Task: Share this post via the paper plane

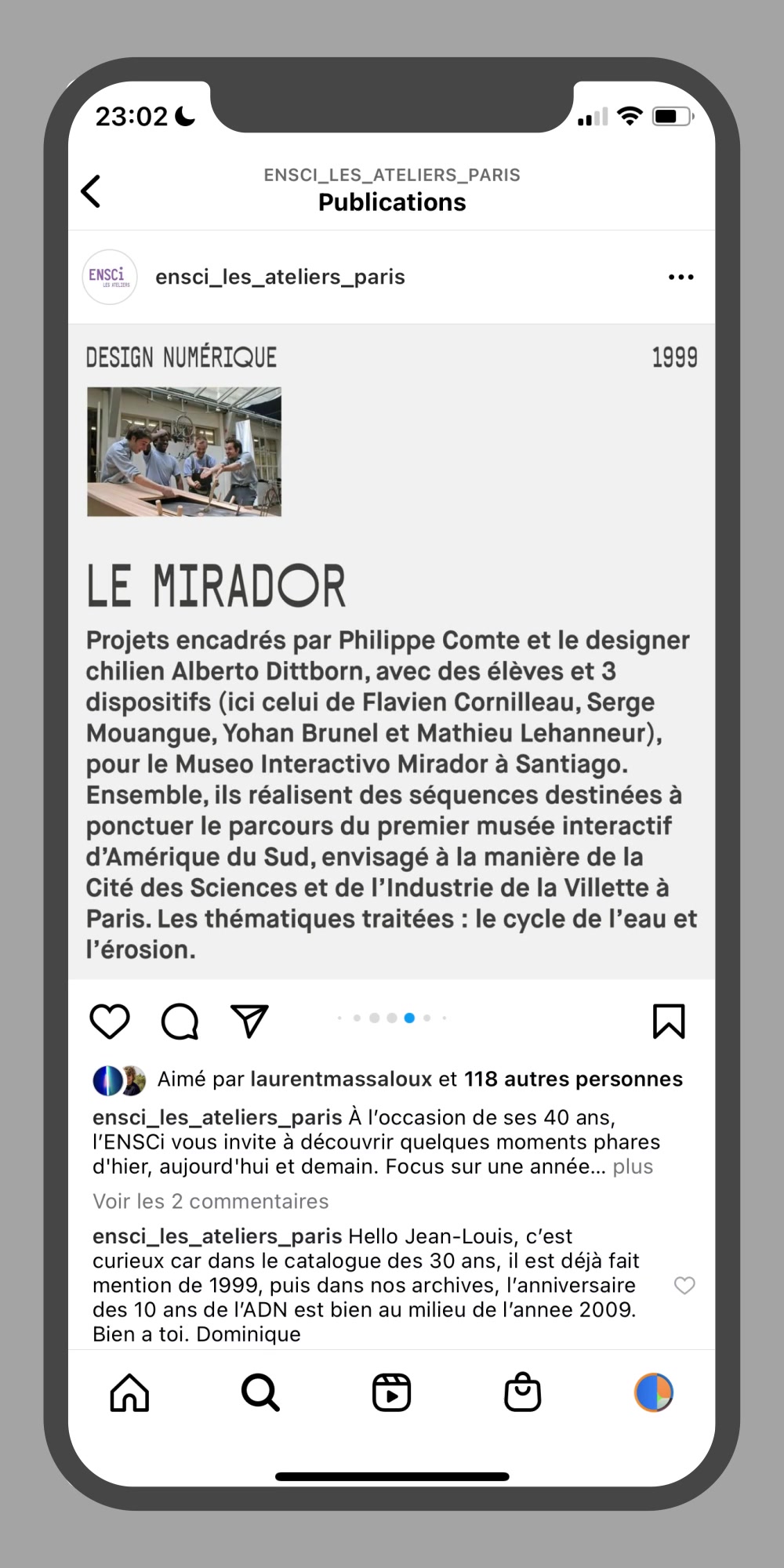Action: pos(249,1022)
